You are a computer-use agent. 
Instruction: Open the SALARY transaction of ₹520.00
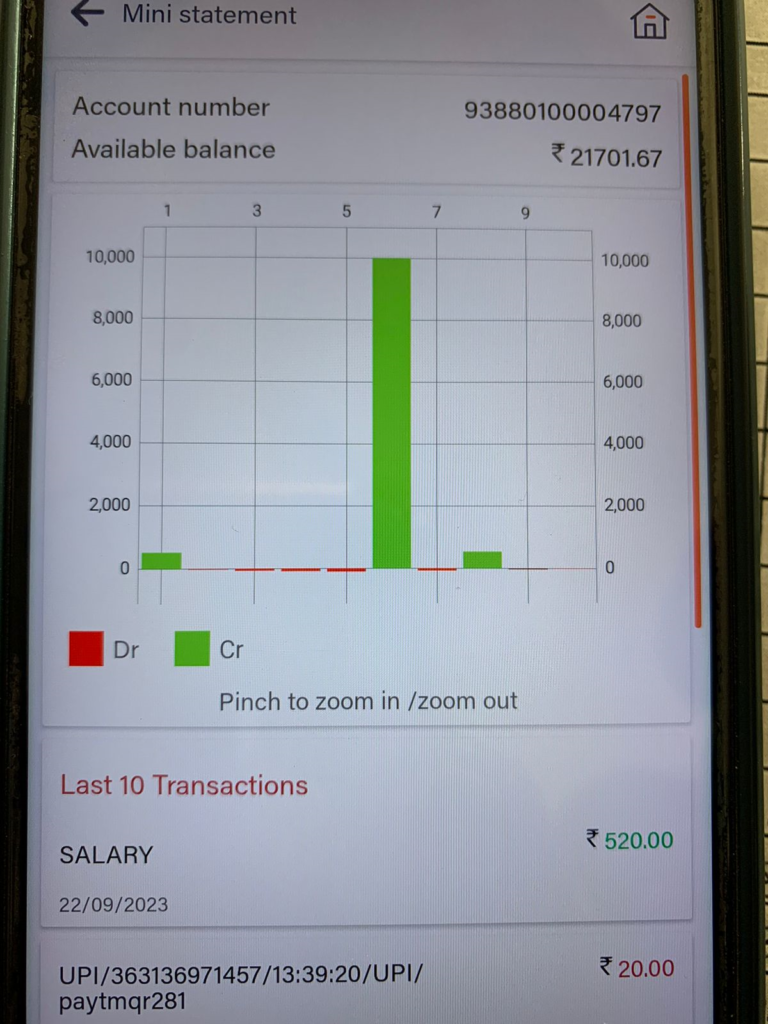365,868
